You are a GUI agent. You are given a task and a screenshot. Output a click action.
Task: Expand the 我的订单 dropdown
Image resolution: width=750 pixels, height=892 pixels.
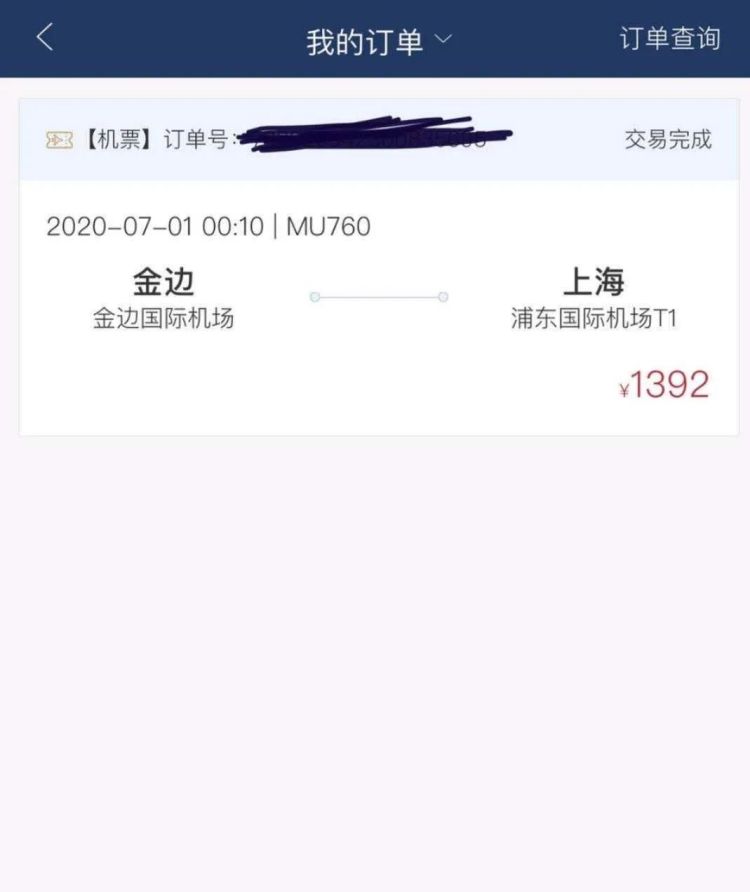379,41
